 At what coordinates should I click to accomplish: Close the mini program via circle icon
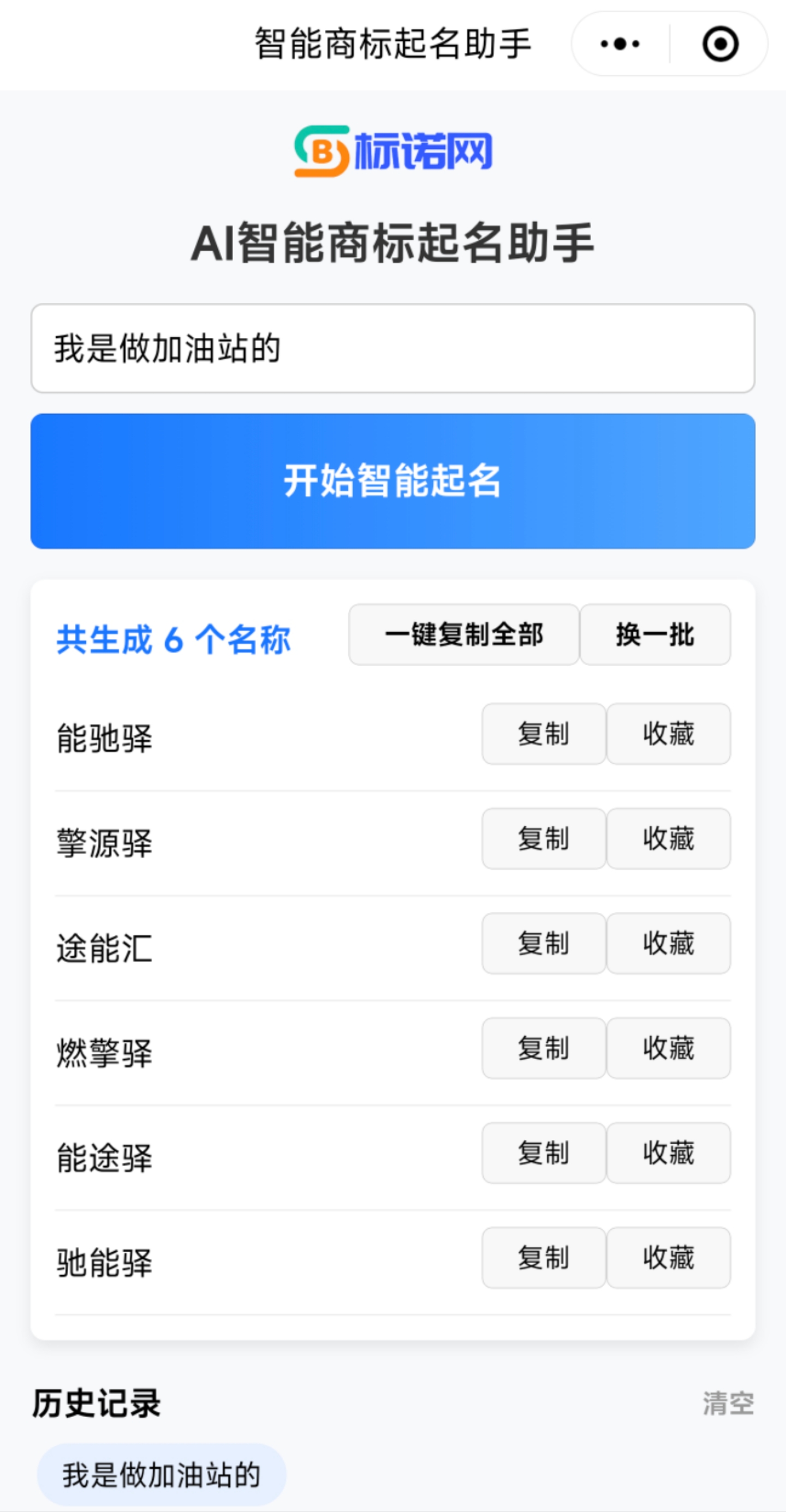[720, 44]
